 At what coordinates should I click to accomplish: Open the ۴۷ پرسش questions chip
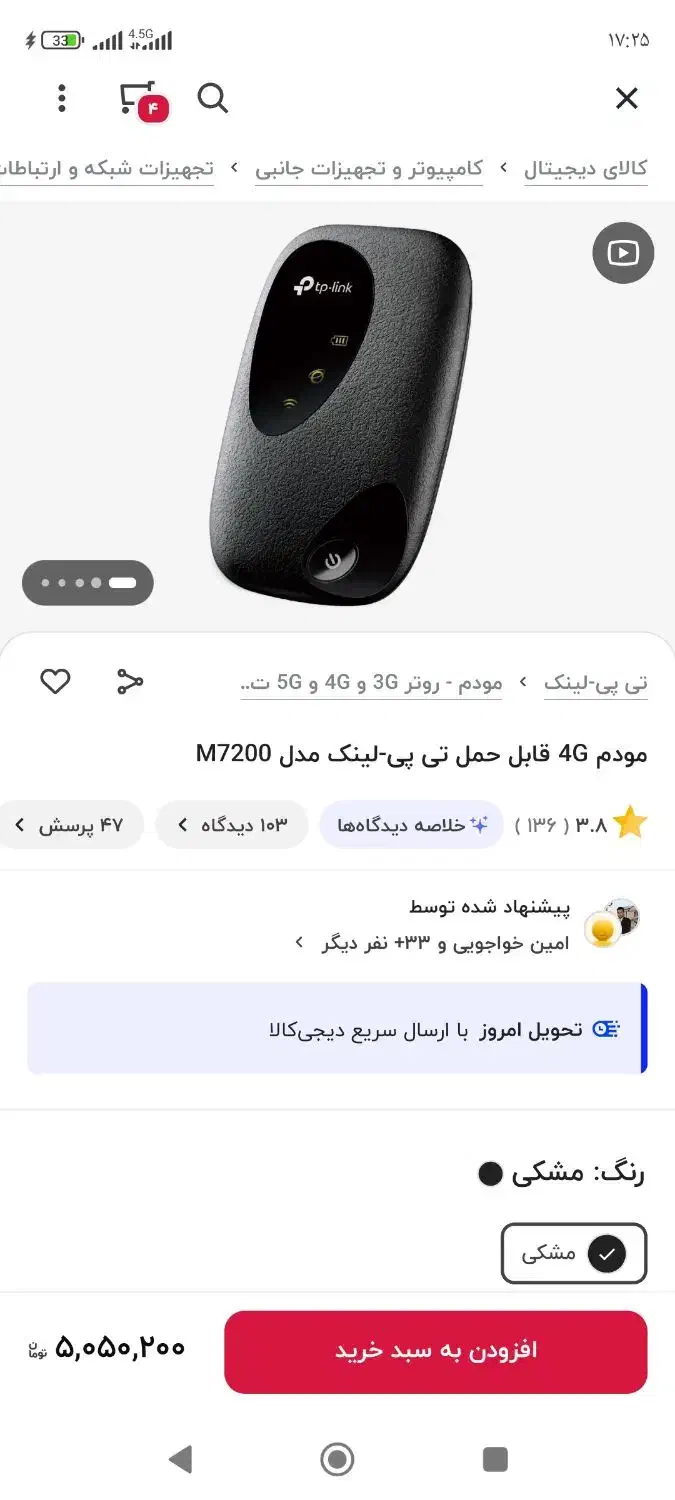tap(72, 825)
